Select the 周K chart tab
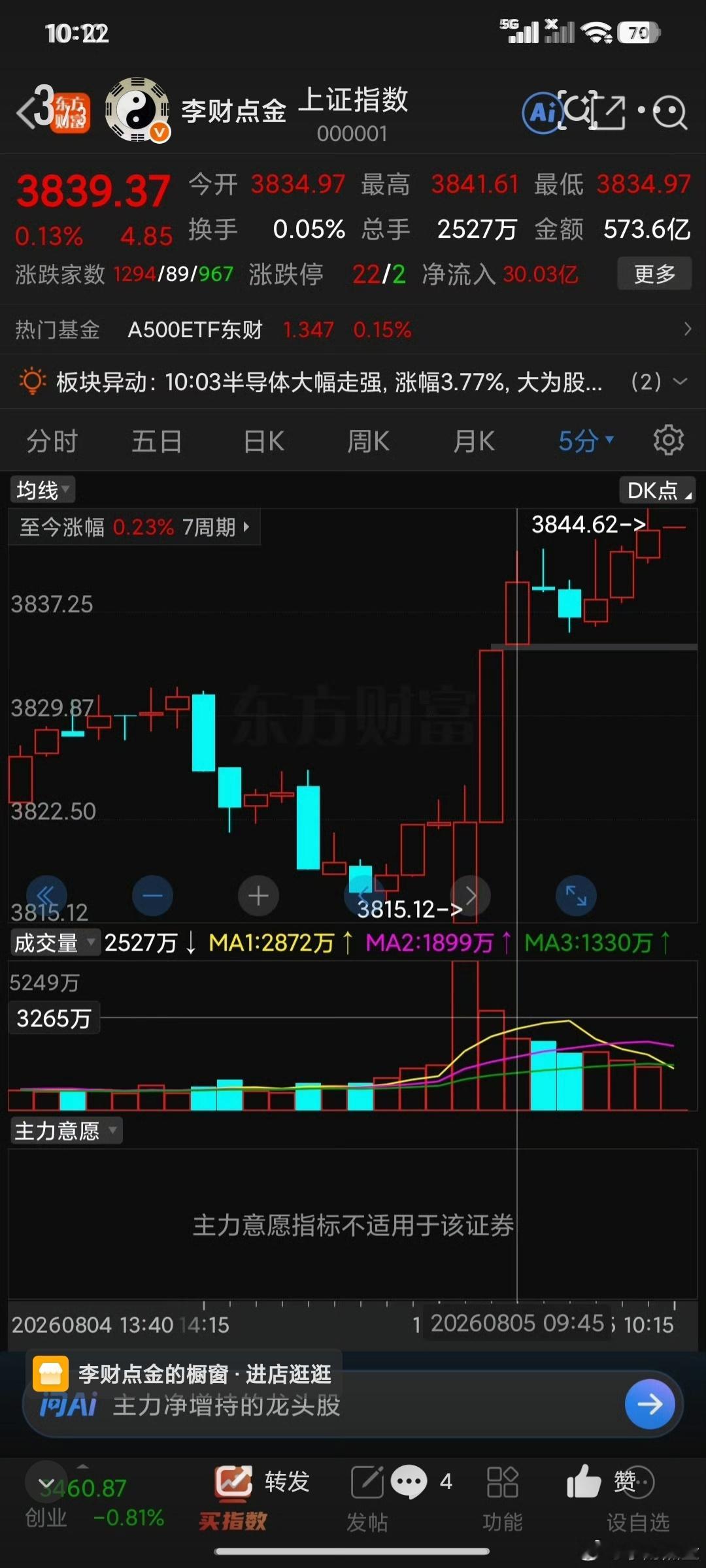Image resolution: width=706 pixels, height=1568 pixels. click(368, 441)
